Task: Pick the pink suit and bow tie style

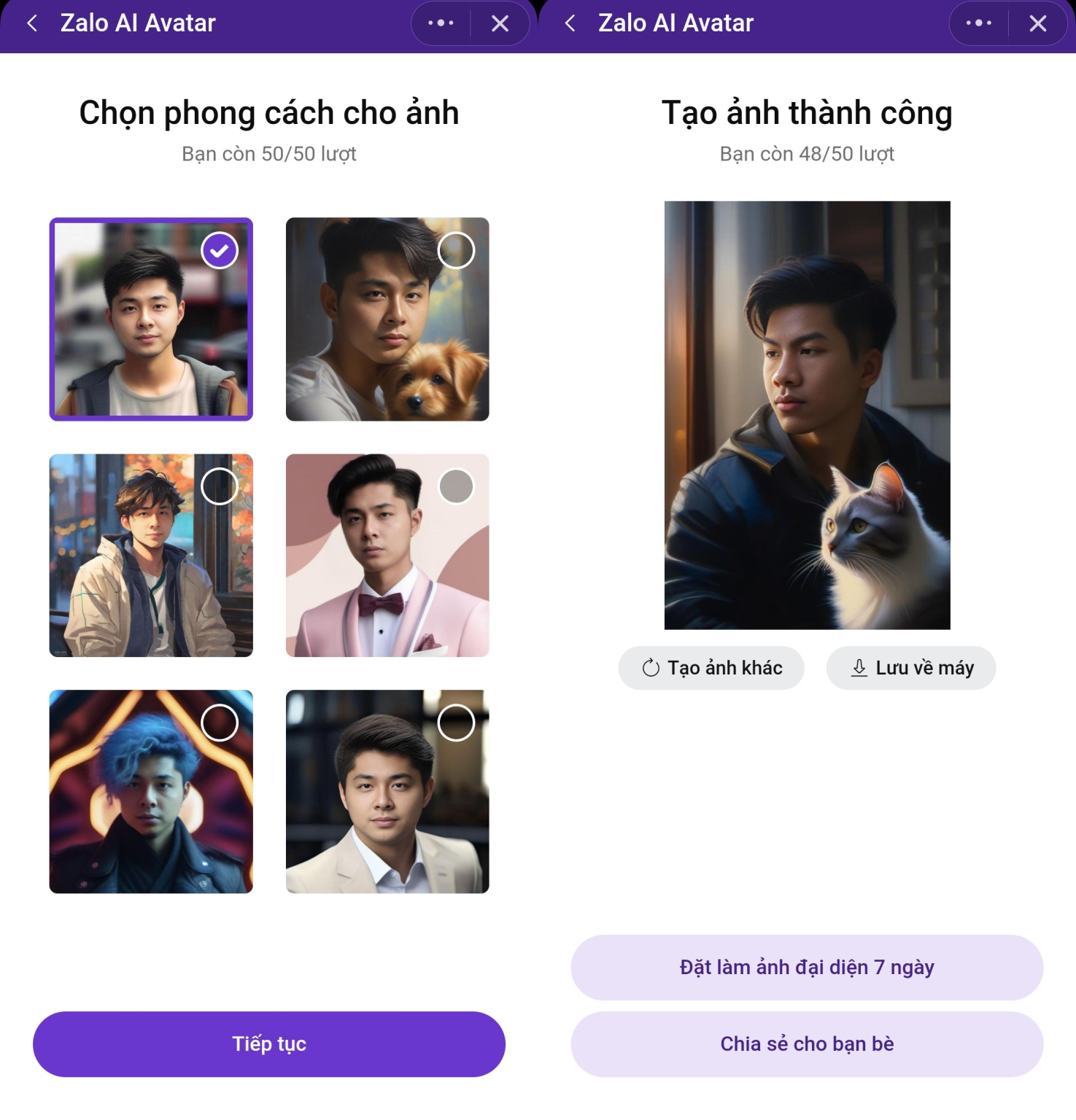Action: (387, 556)
